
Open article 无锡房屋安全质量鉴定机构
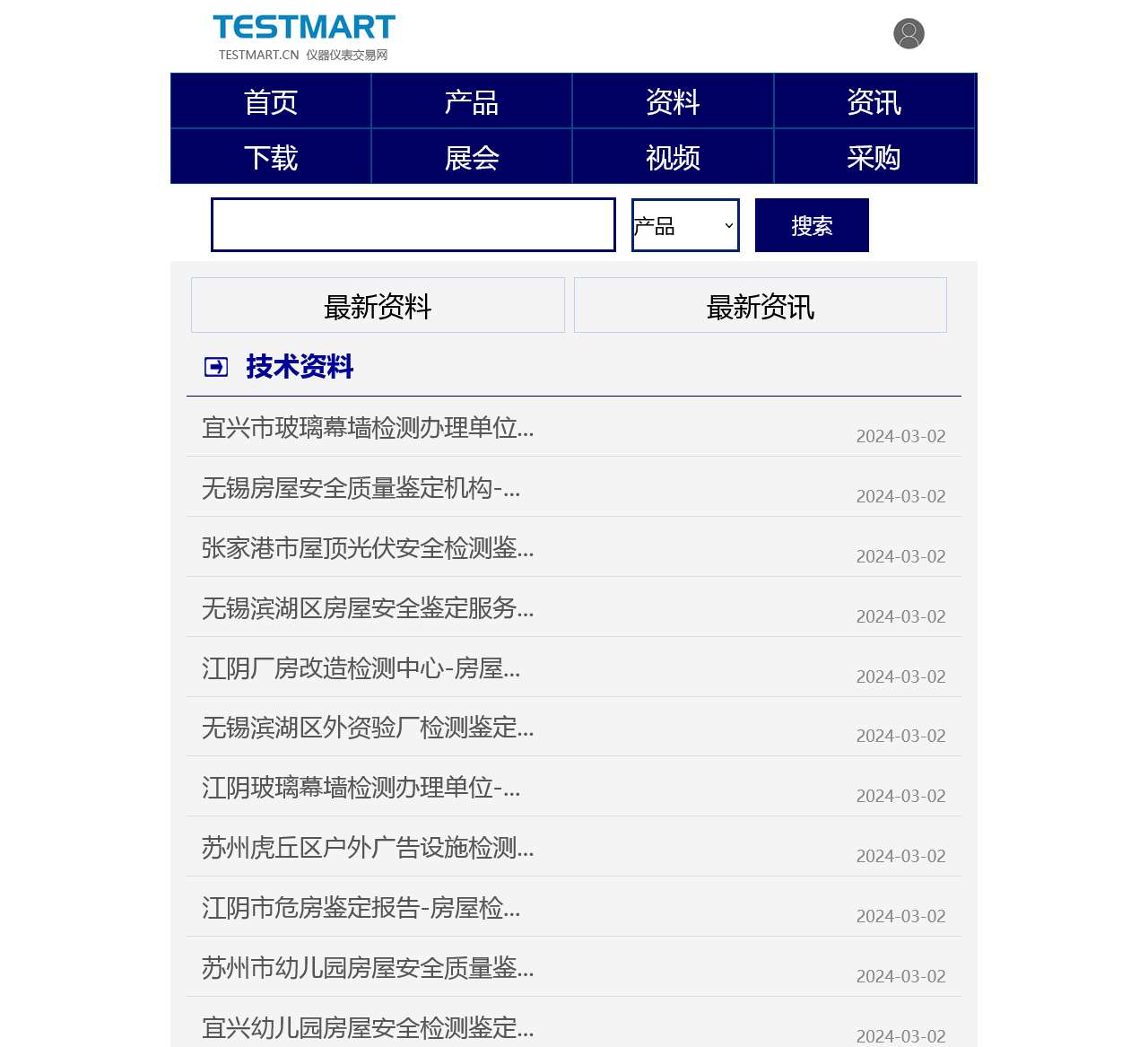pyautogui.click(x=361, y=488)
